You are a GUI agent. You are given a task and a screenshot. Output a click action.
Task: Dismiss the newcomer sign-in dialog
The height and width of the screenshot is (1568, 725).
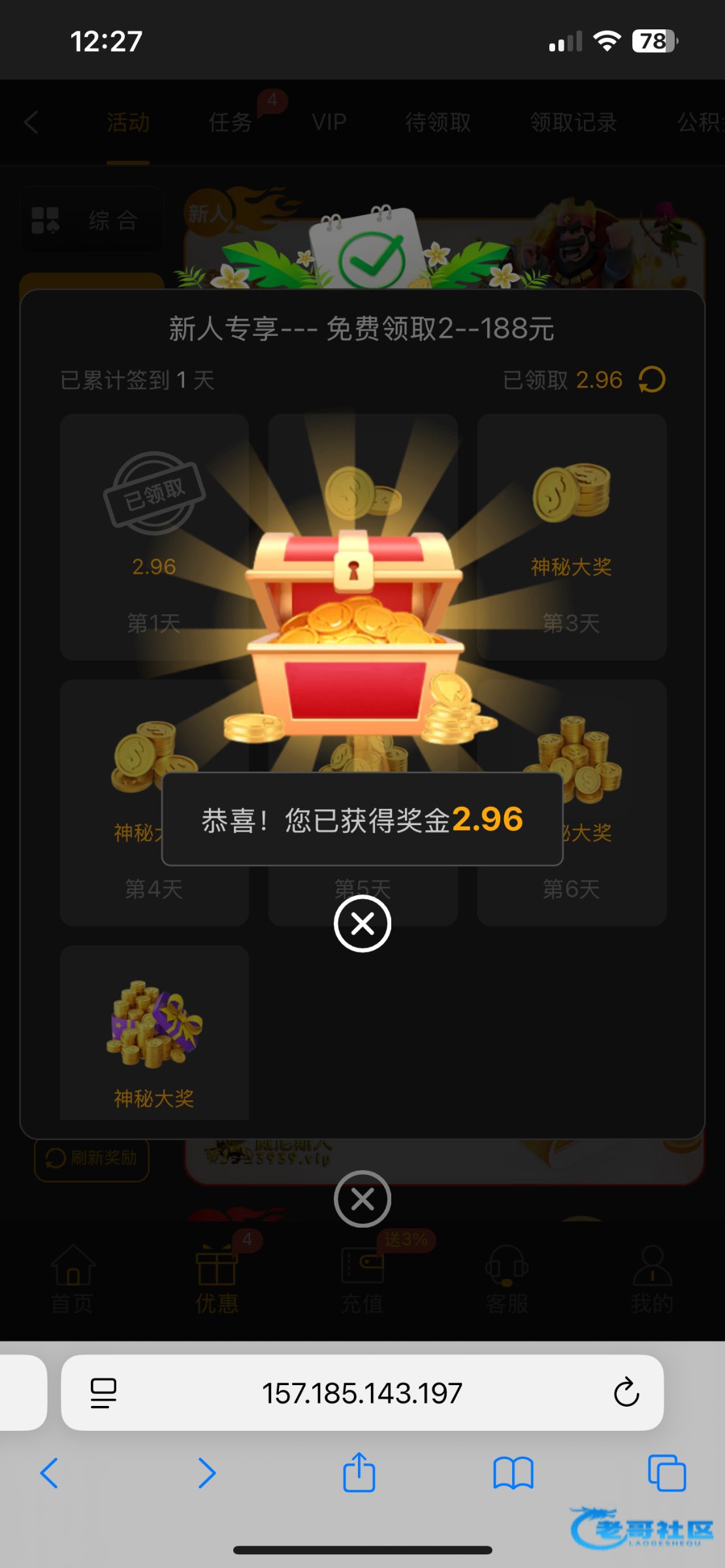coord(362,1199)
